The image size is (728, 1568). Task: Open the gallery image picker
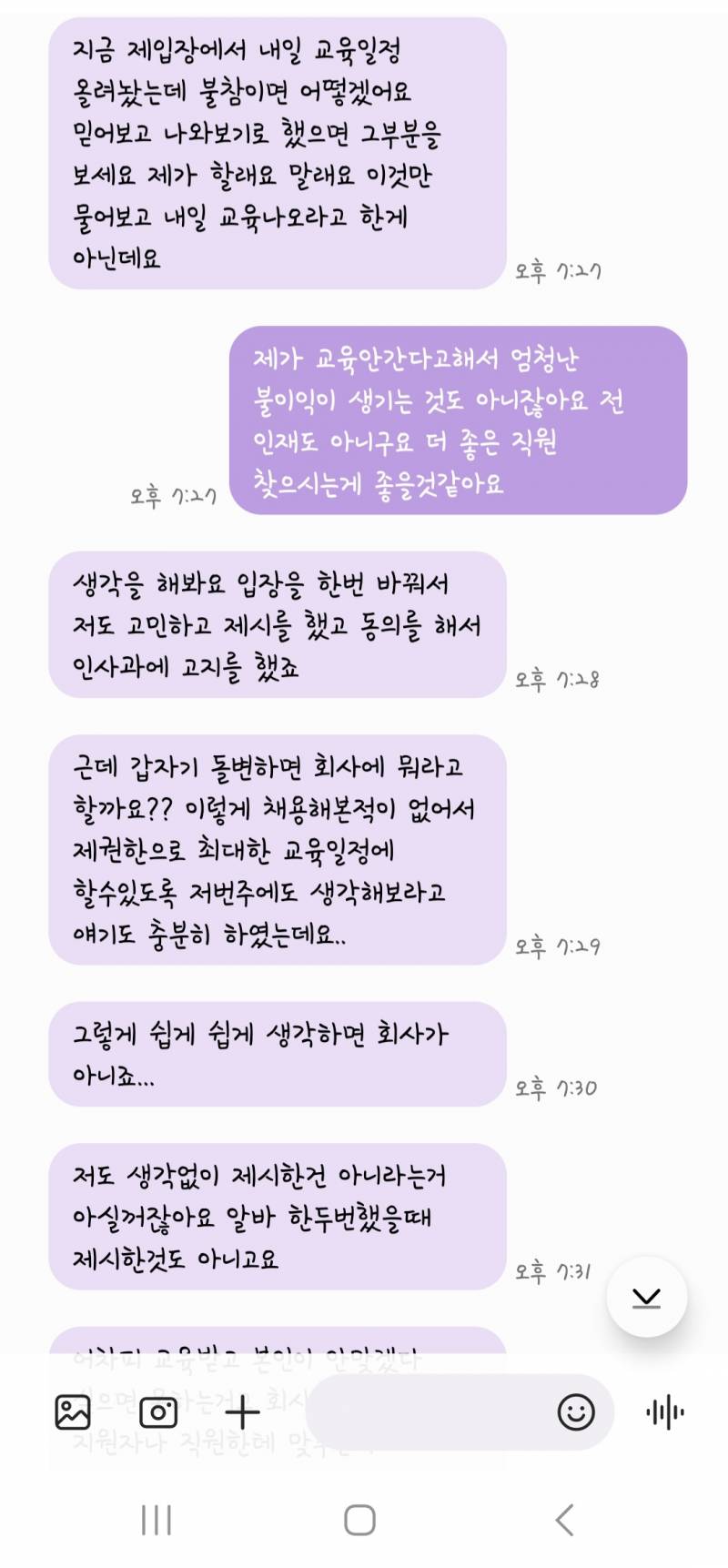[x=73, y=1412]
